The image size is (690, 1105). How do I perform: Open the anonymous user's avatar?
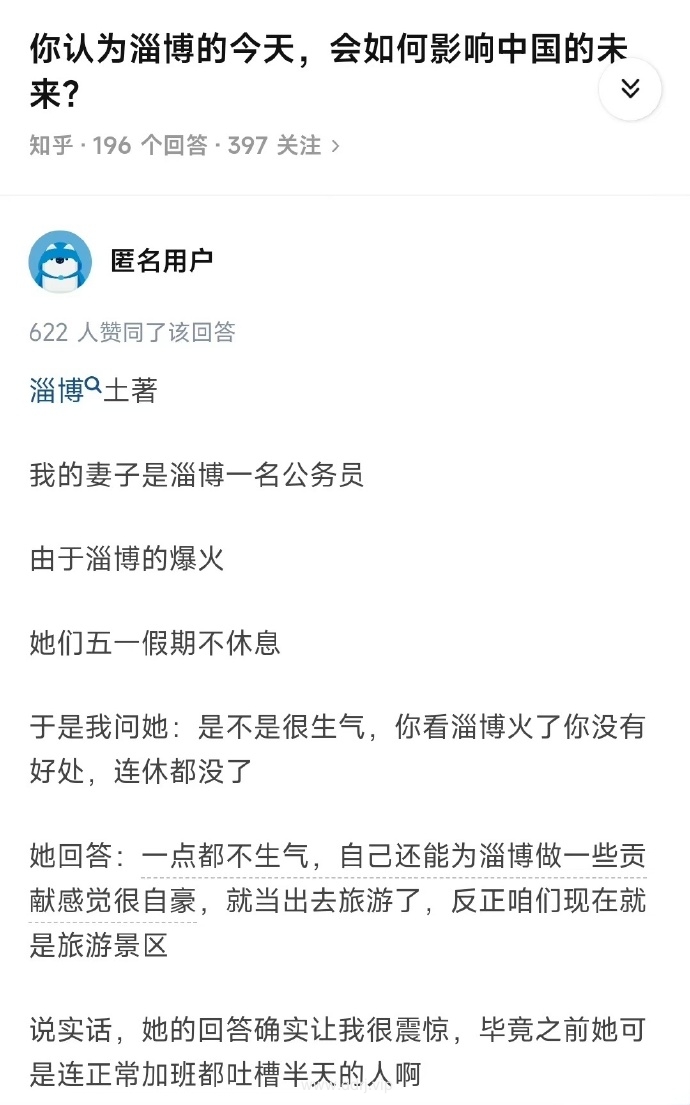[61, 261]
